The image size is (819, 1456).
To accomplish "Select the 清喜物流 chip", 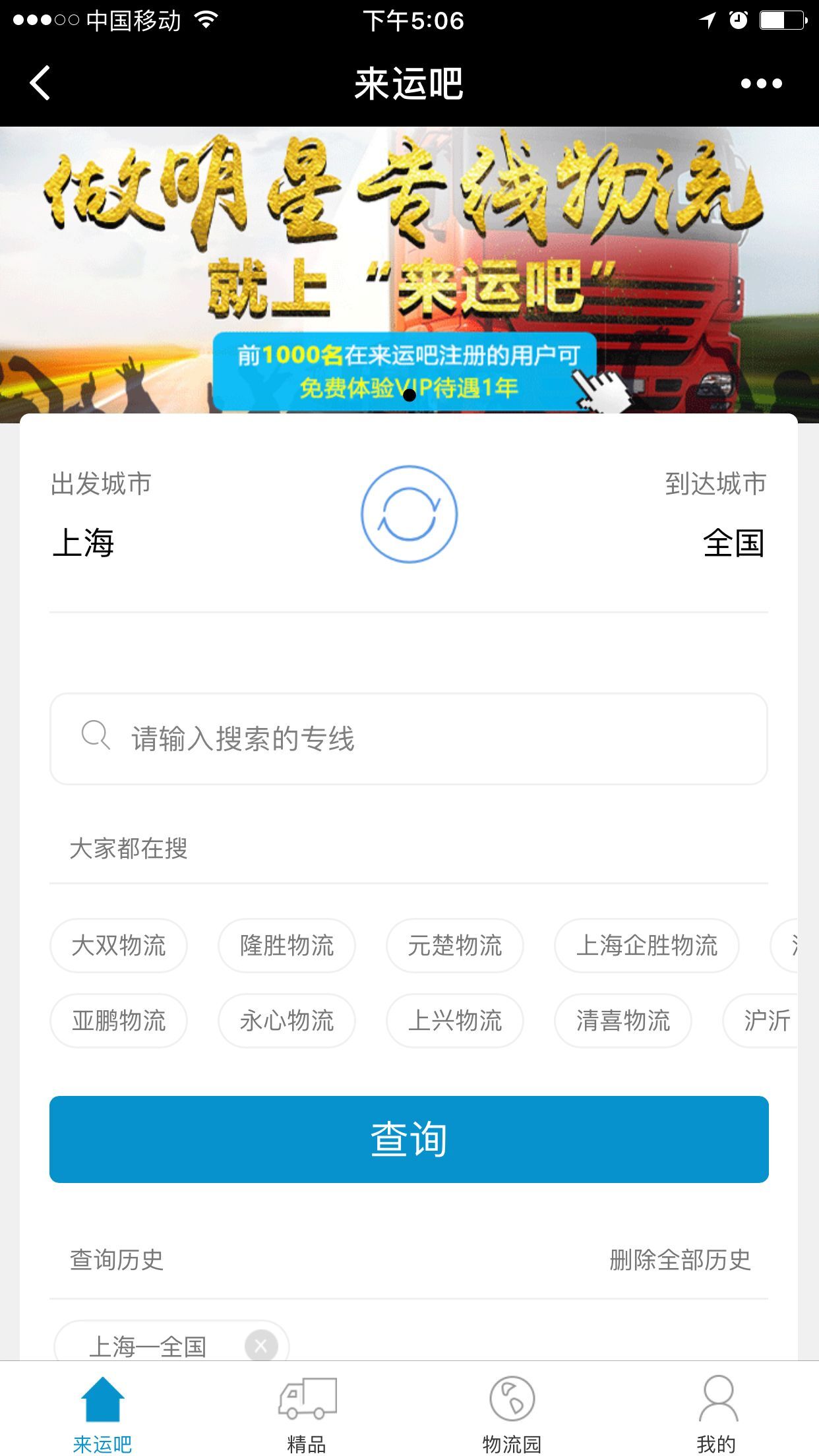I will [x=623, y=1021].
